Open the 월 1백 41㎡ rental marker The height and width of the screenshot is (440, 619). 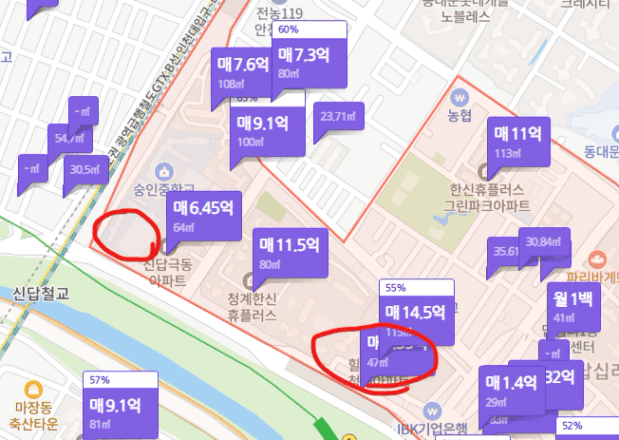point(569,306)
